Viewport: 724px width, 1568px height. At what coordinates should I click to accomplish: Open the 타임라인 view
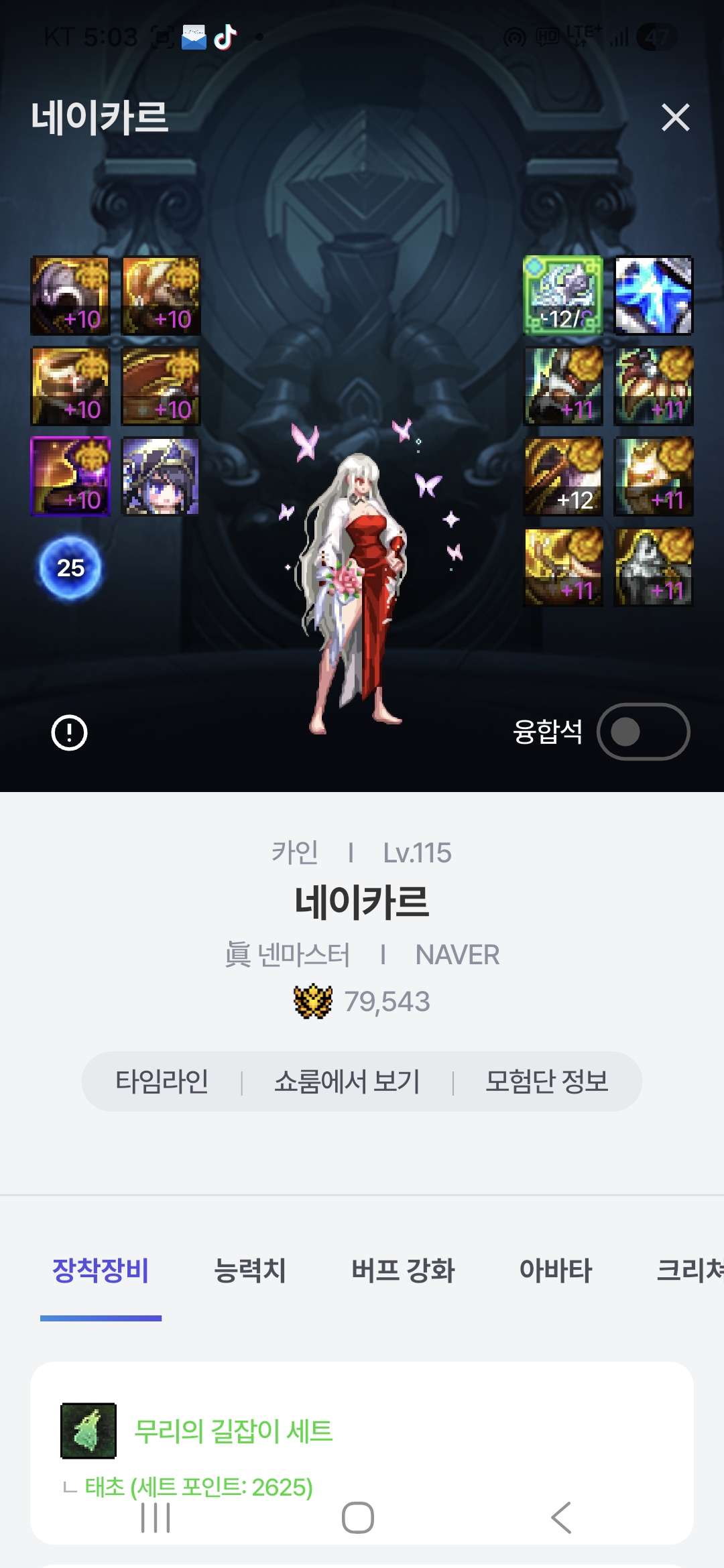162,1082
